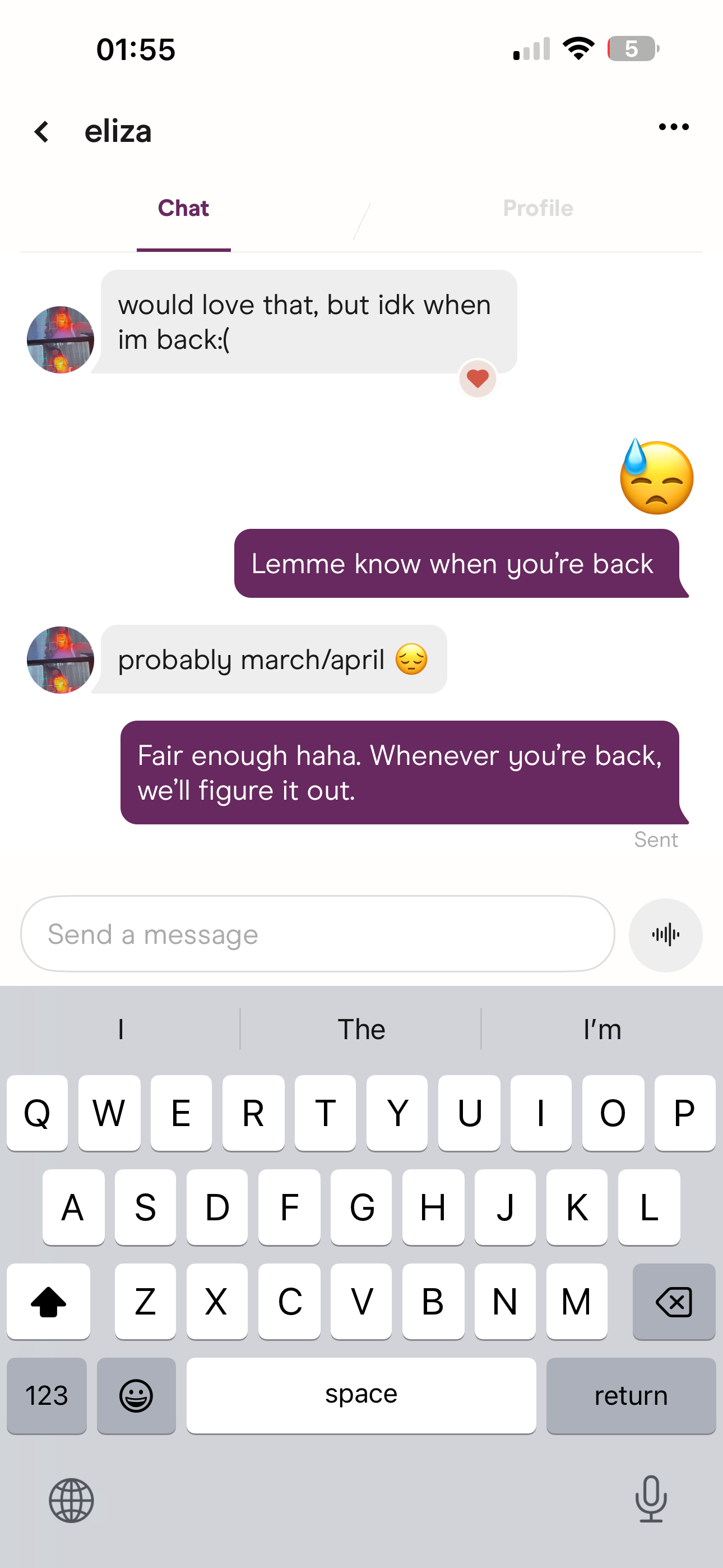Tap the heart reaction on eliza's message
This screenshot has width=723, height=1568.
(477, 379)
